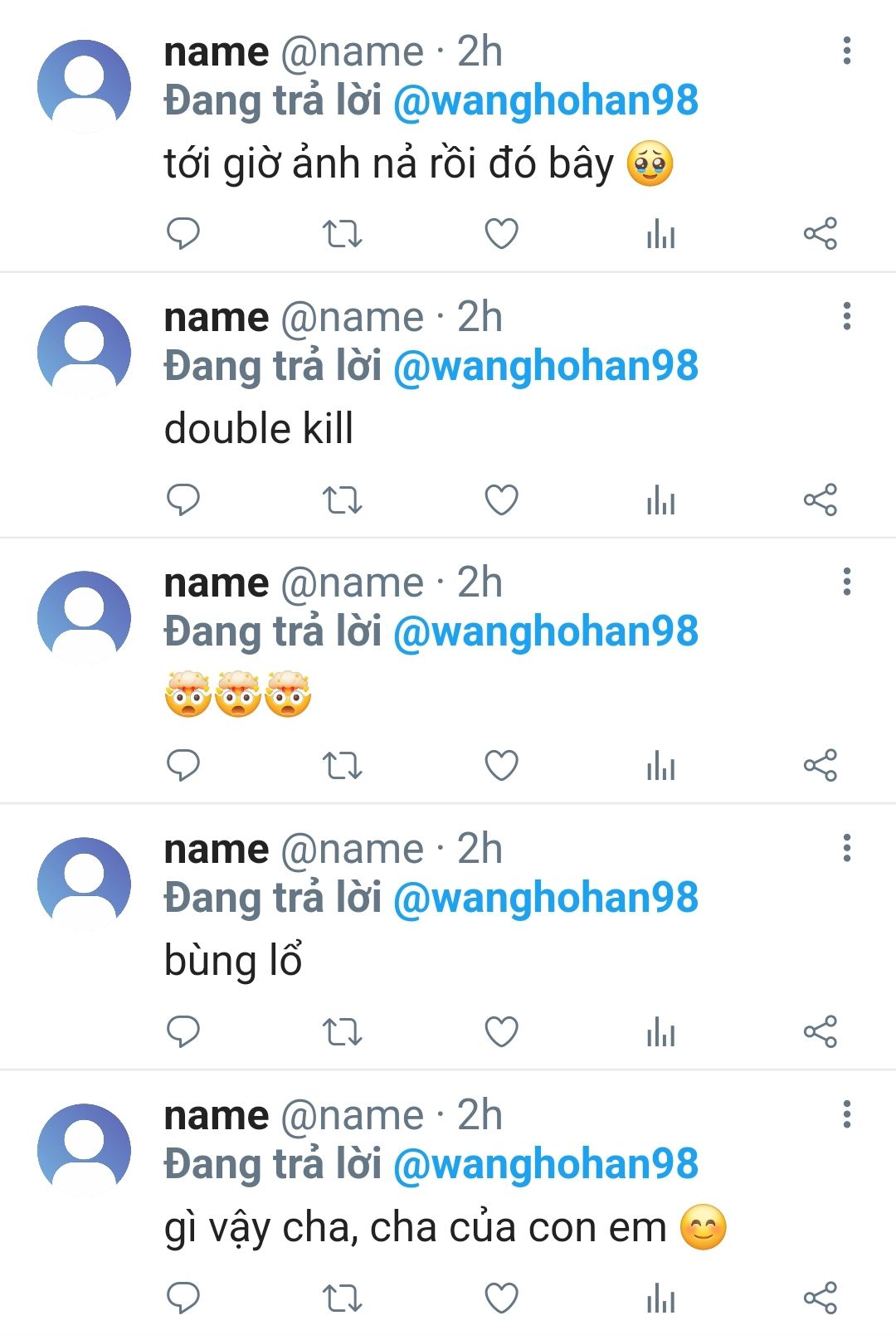Open @wanghohan98 link in the "bùng lổ" tweet
The image size is (896, 1335).
click(546, 898)
